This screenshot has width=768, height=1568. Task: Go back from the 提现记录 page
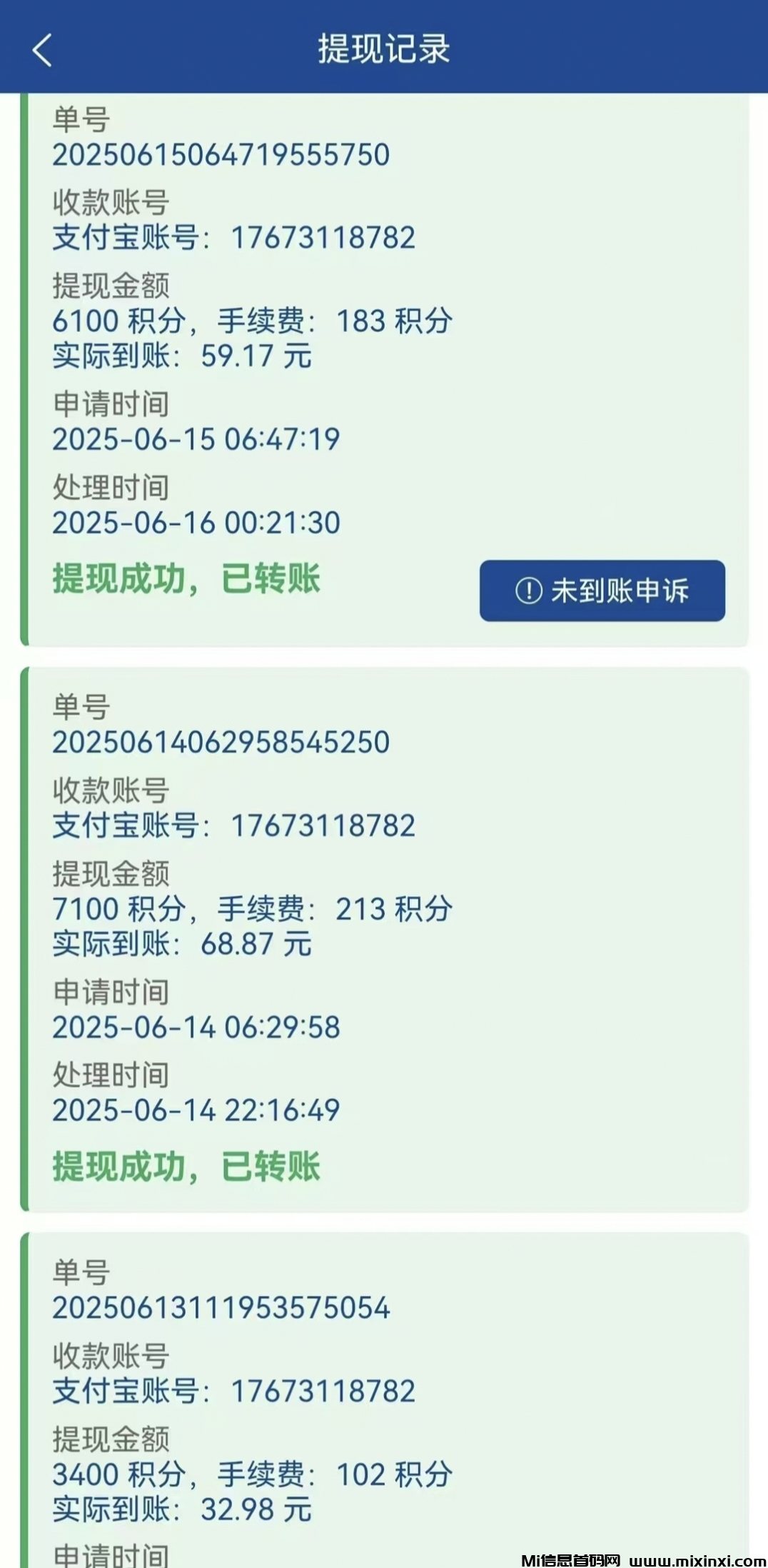42,50
